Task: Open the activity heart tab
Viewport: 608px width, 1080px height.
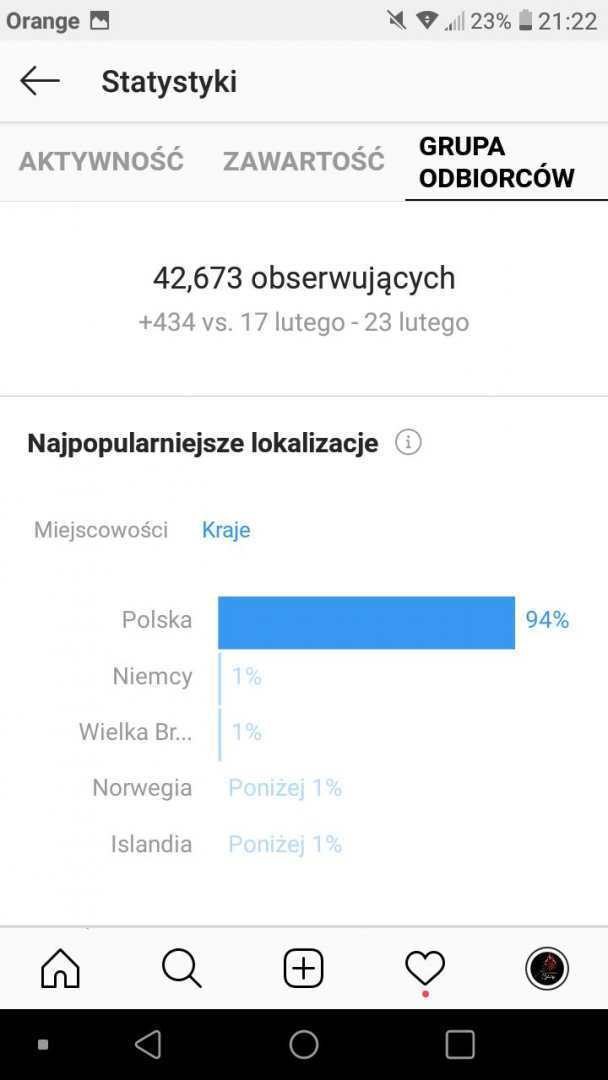Action: pos(425,968)
